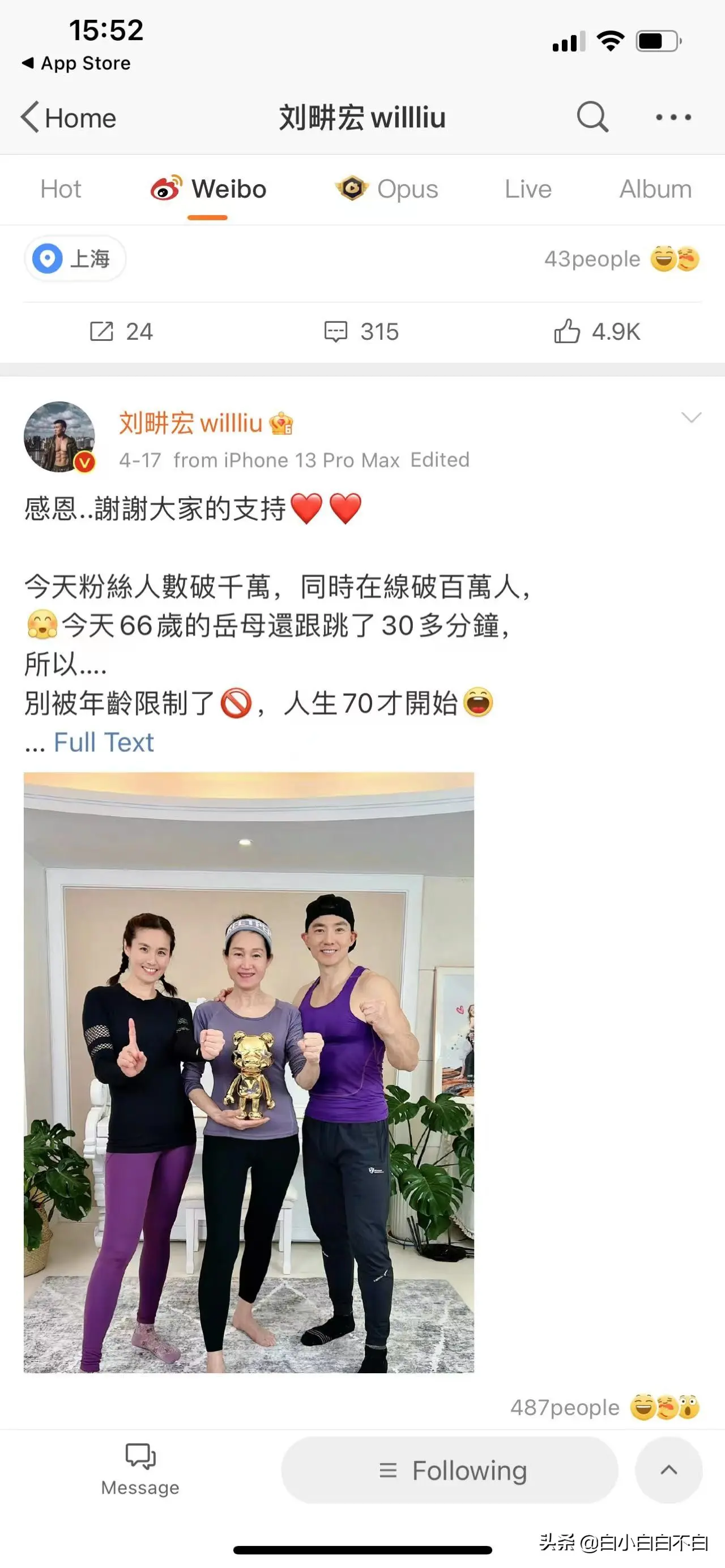Select the Weibo tab
The width and height of the screenshot is (725, 1568).
(209, 189)
